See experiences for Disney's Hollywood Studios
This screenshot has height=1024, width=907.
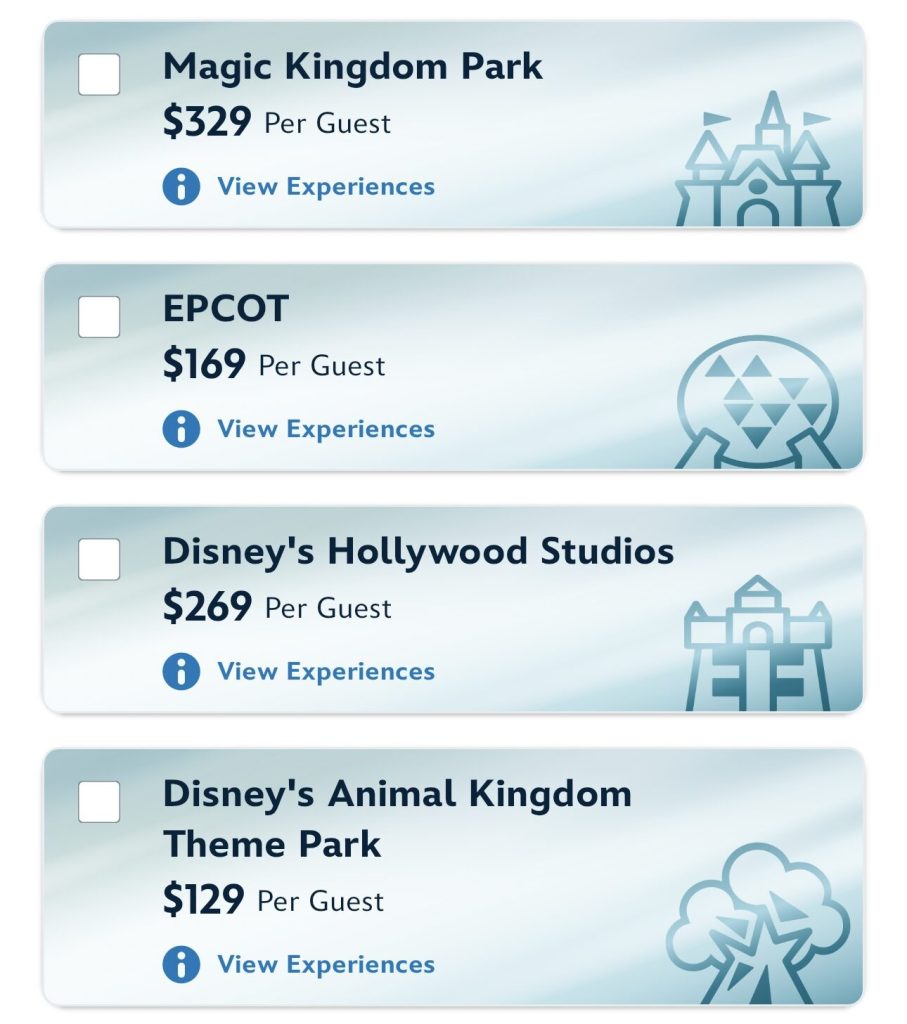(325, 671)
